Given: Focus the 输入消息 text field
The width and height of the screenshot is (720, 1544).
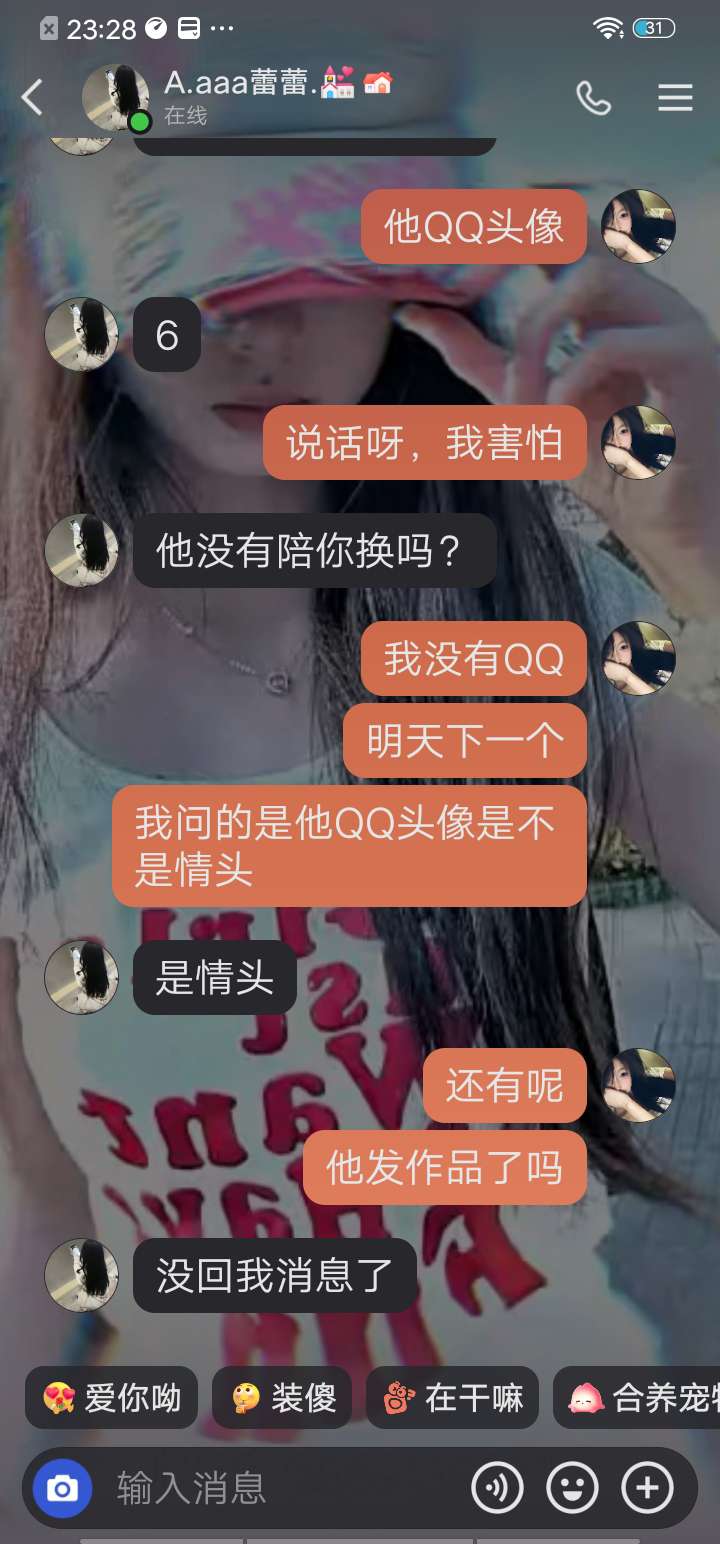Looking at the screenshot, I should pos(280,1489).
